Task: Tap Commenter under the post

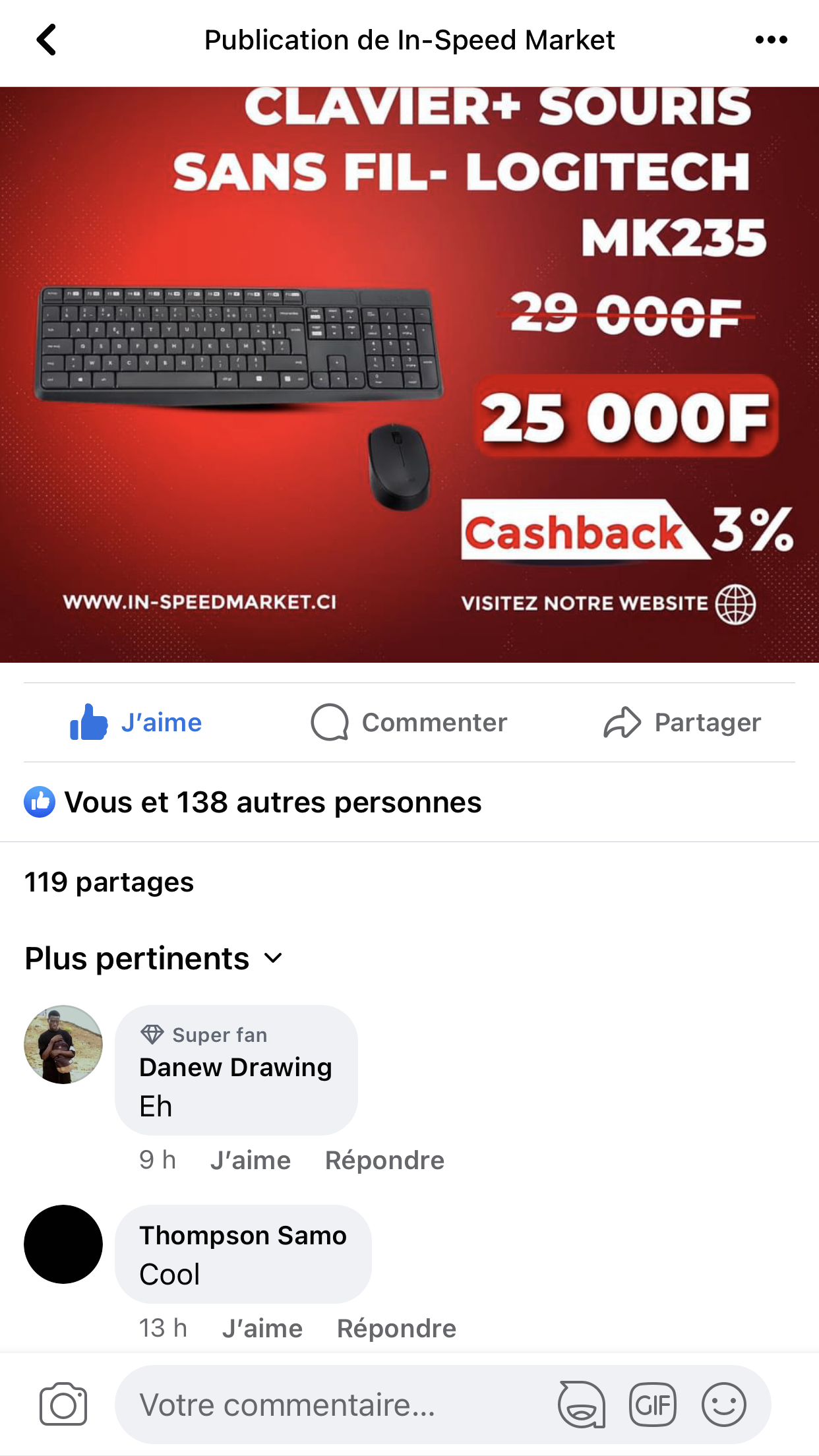Action: (409, 723)
